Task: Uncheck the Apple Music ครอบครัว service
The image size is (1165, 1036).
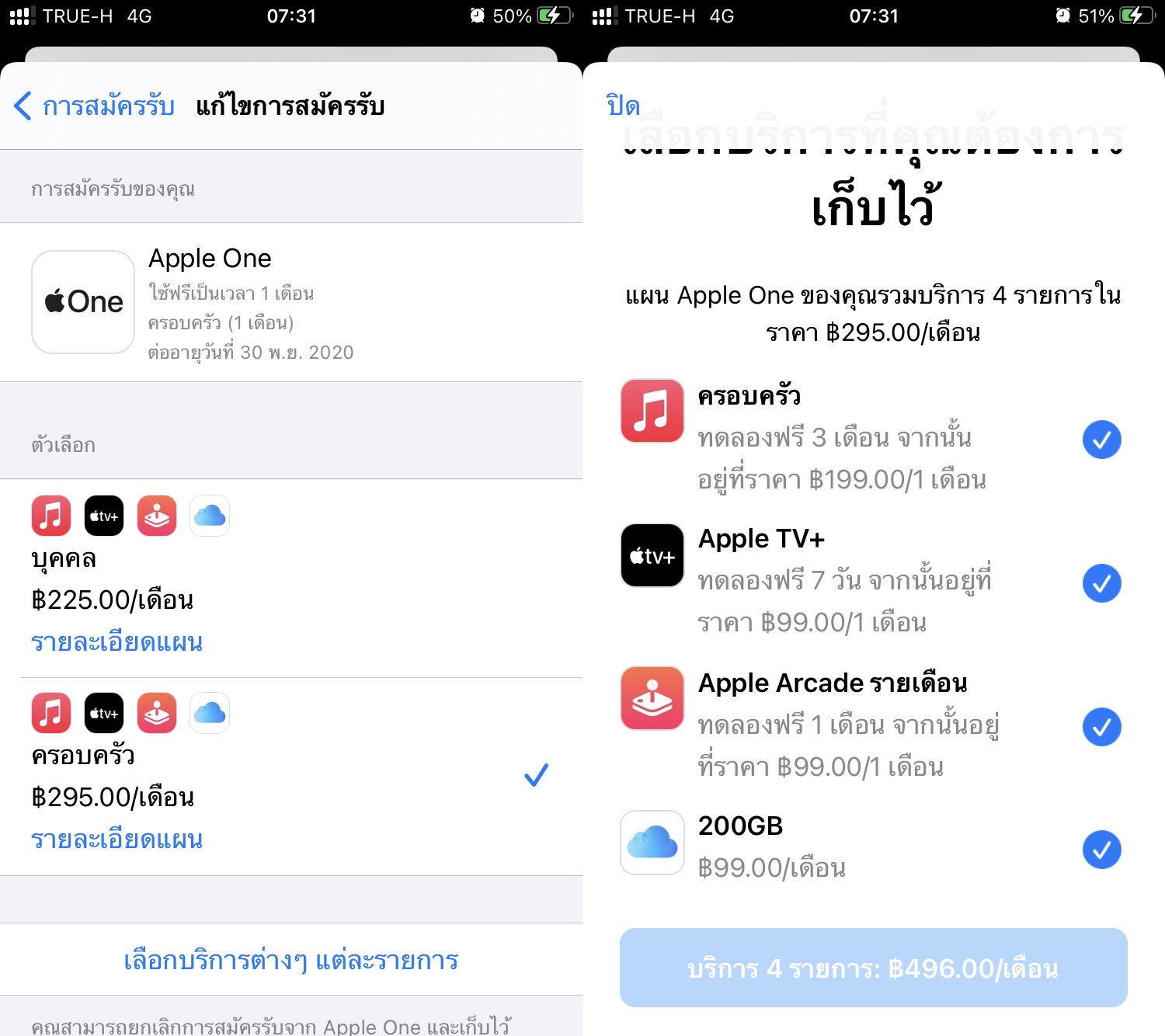Action: (x=1101, y=440)
